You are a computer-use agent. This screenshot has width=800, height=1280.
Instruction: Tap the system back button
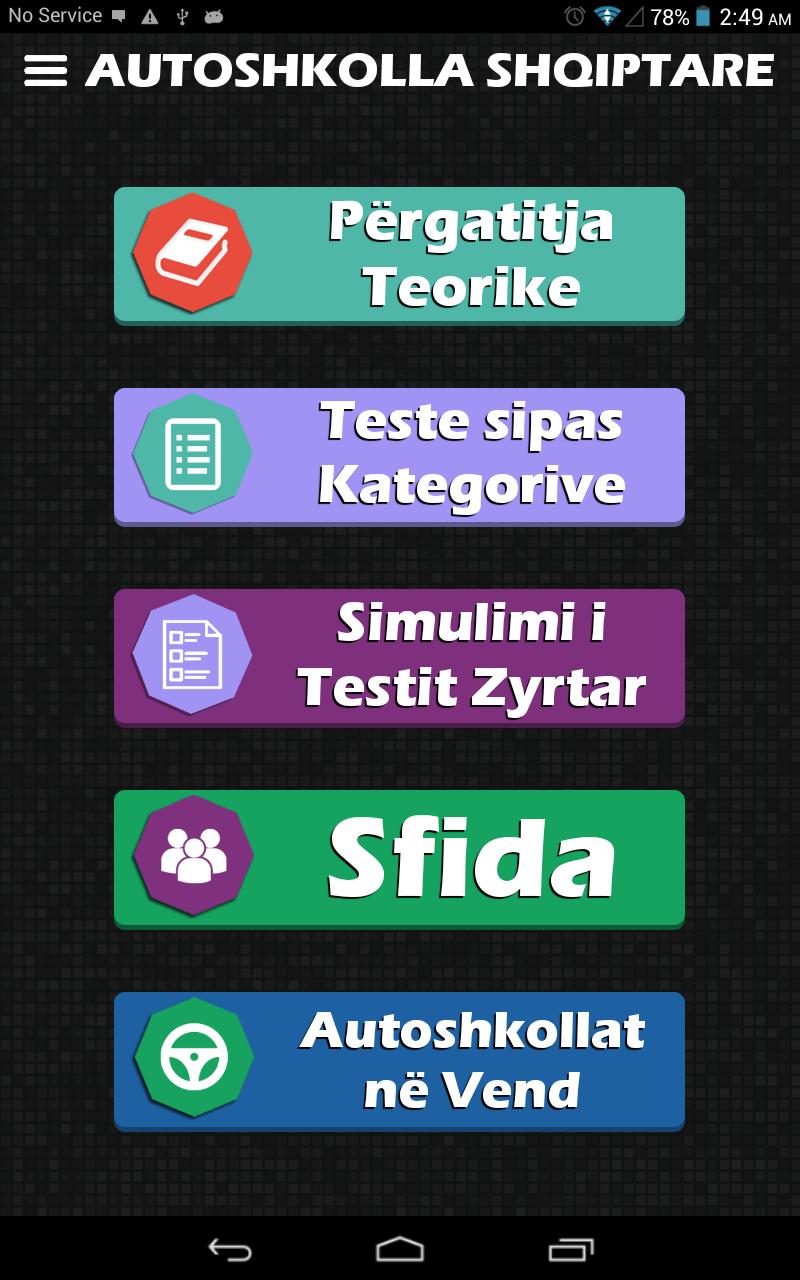coord(230,1249)
